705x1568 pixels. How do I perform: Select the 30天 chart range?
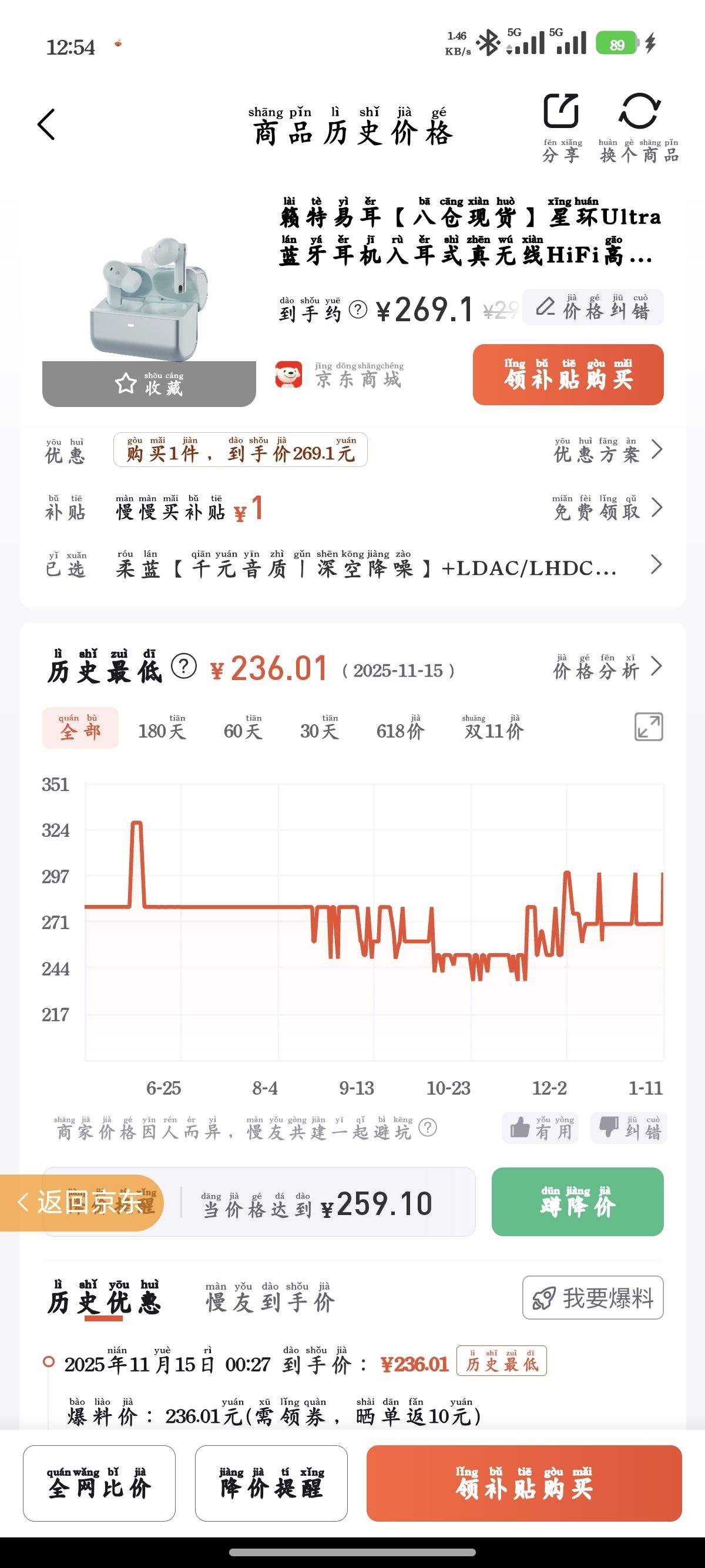click(319, 728)
